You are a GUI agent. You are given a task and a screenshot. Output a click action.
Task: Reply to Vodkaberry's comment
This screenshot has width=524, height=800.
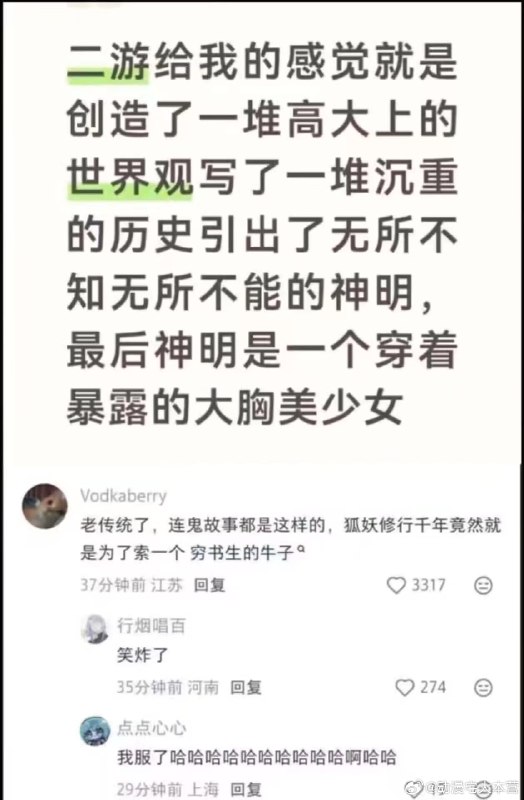pyautogui.click(x=209, y=585)
